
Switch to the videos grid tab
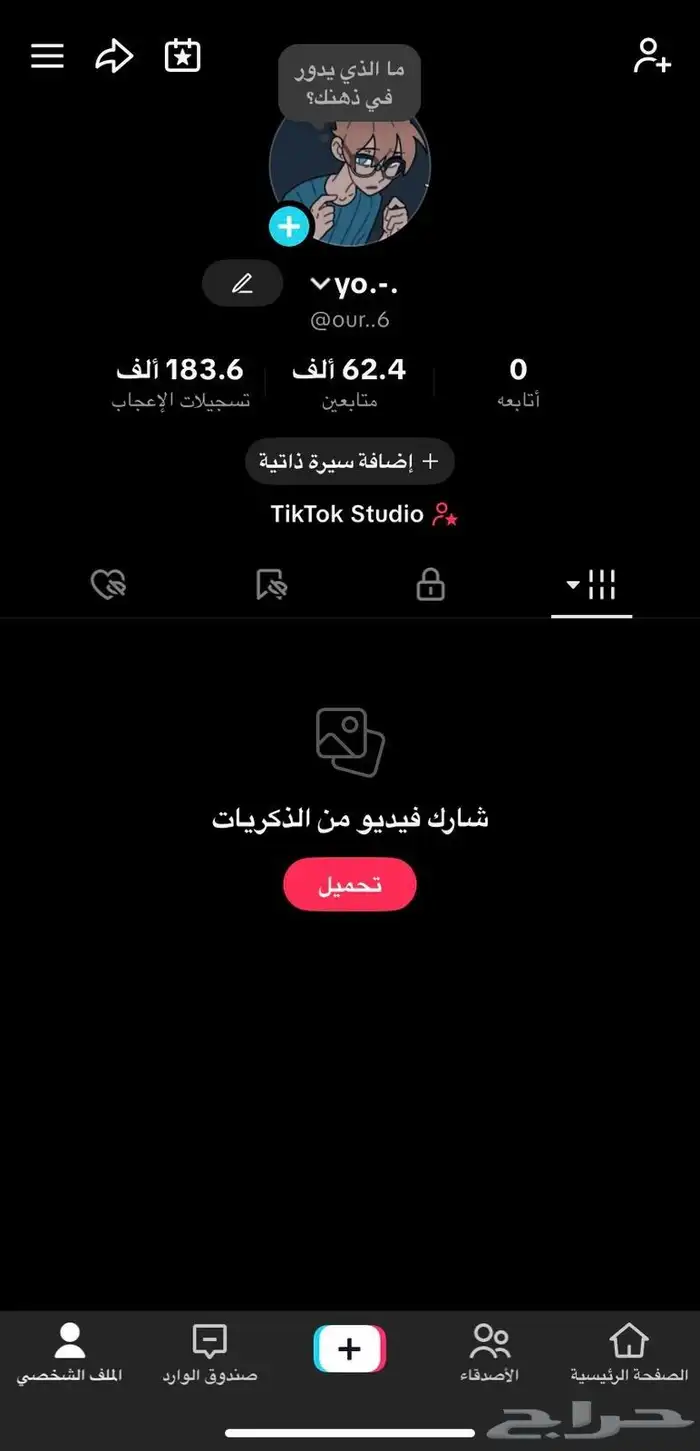point(591,585)
